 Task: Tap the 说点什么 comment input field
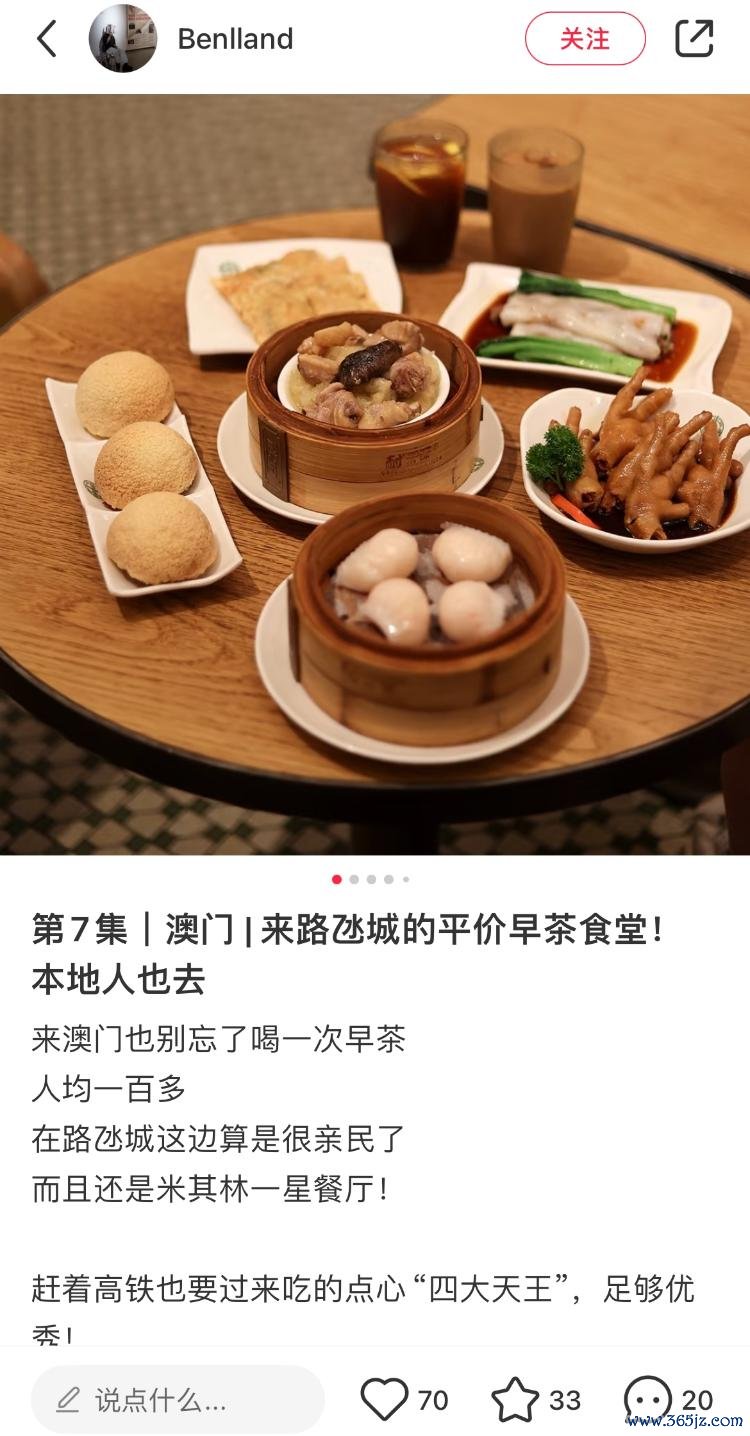178,1399
